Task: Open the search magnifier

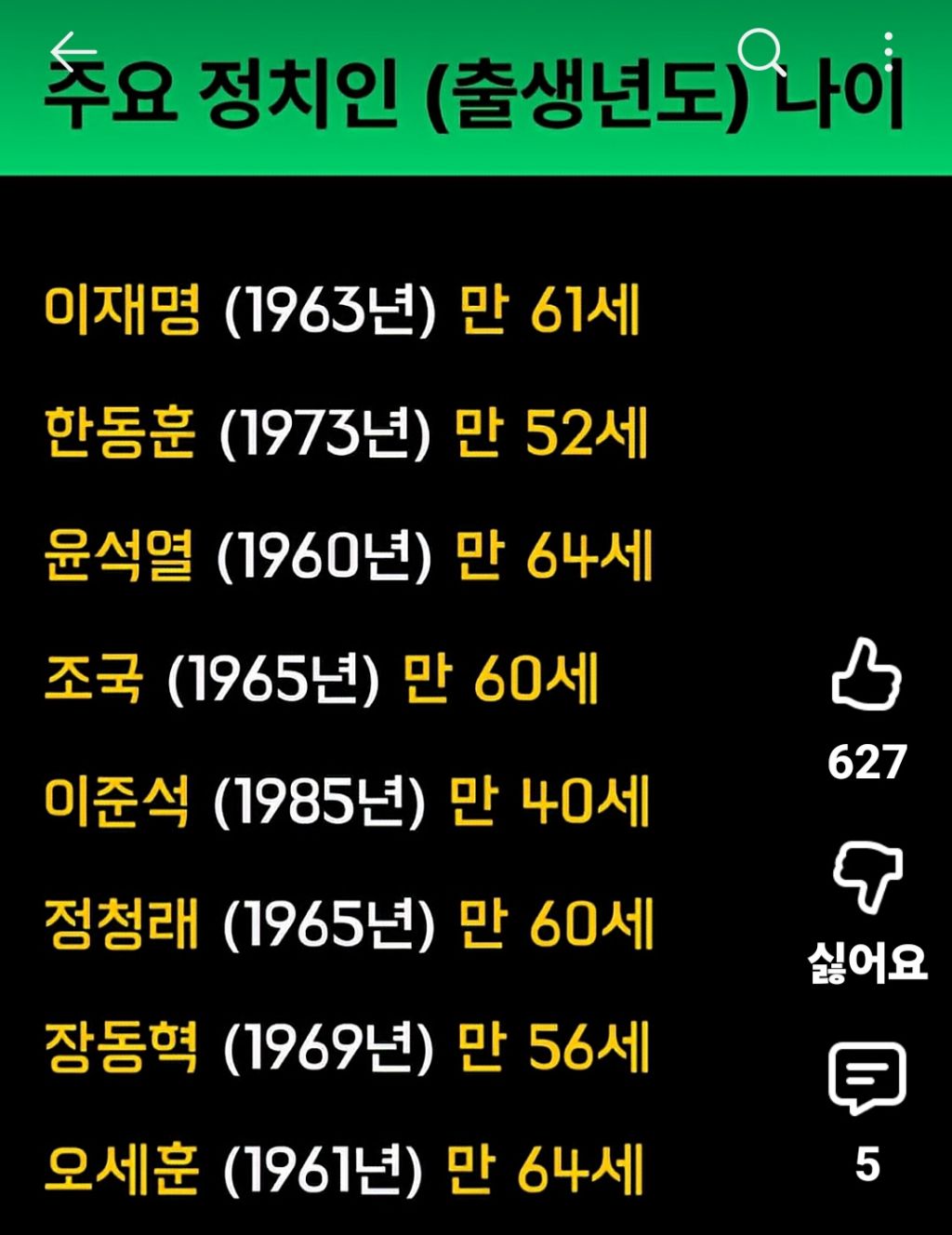Action: (761, 51)
